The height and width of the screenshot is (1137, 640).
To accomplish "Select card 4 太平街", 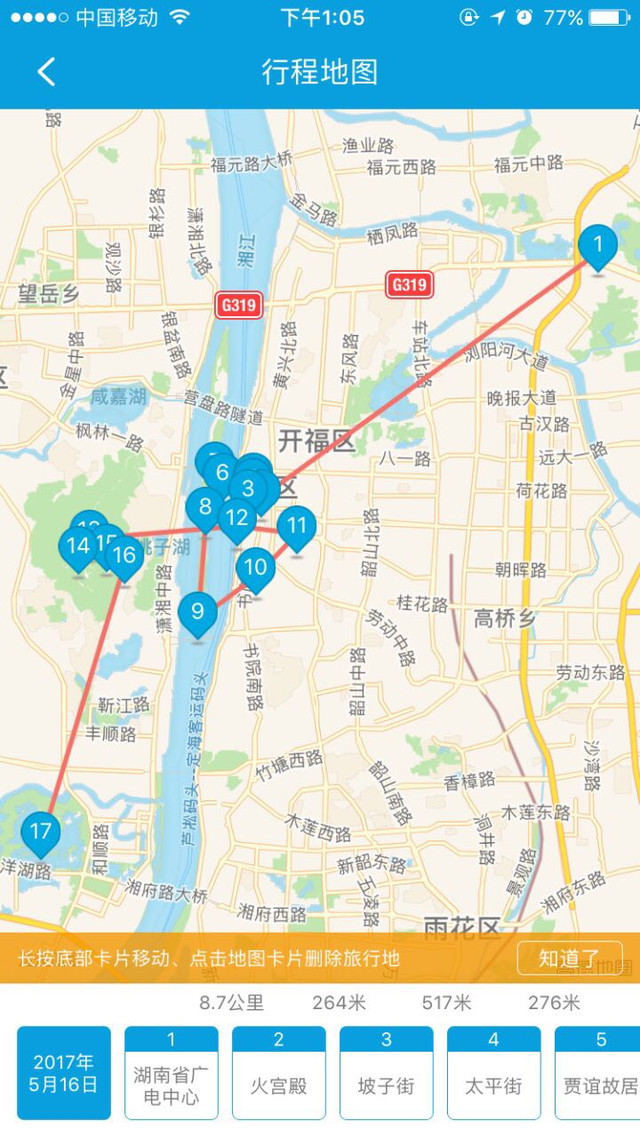I will click(494, 1072).
